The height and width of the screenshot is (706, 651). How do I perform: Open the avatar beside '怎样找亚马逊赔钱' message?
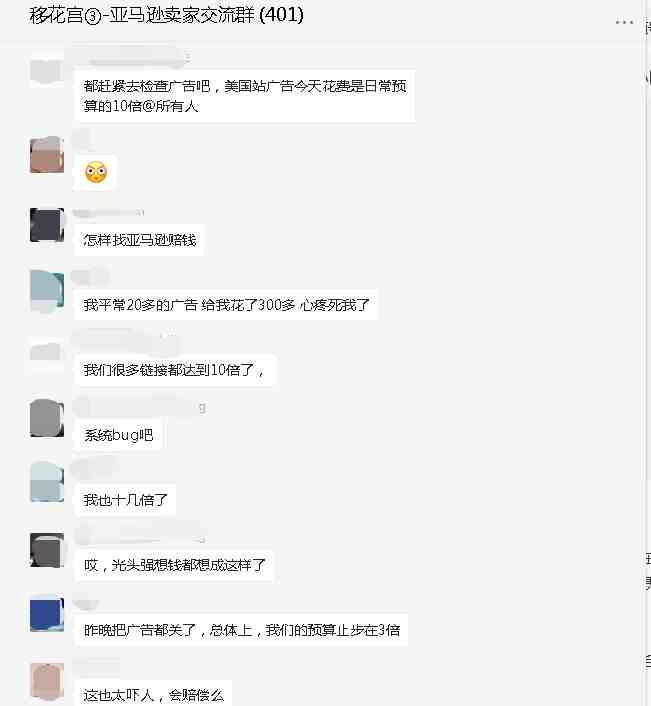[x=47, y=225]
